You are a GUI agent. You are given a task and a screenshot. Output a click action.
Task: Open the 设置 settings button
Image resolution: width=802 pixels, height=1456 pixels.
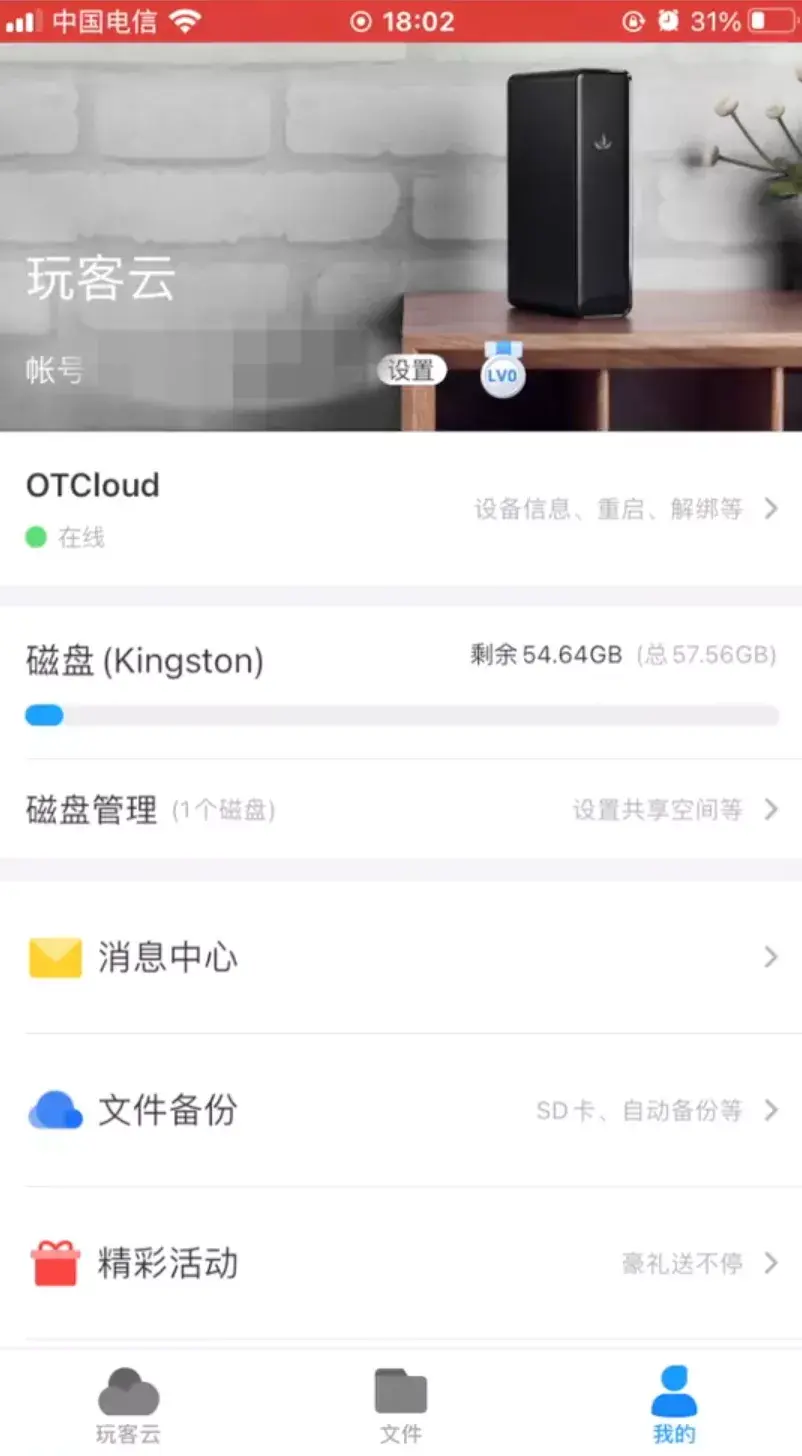(411, 371)
